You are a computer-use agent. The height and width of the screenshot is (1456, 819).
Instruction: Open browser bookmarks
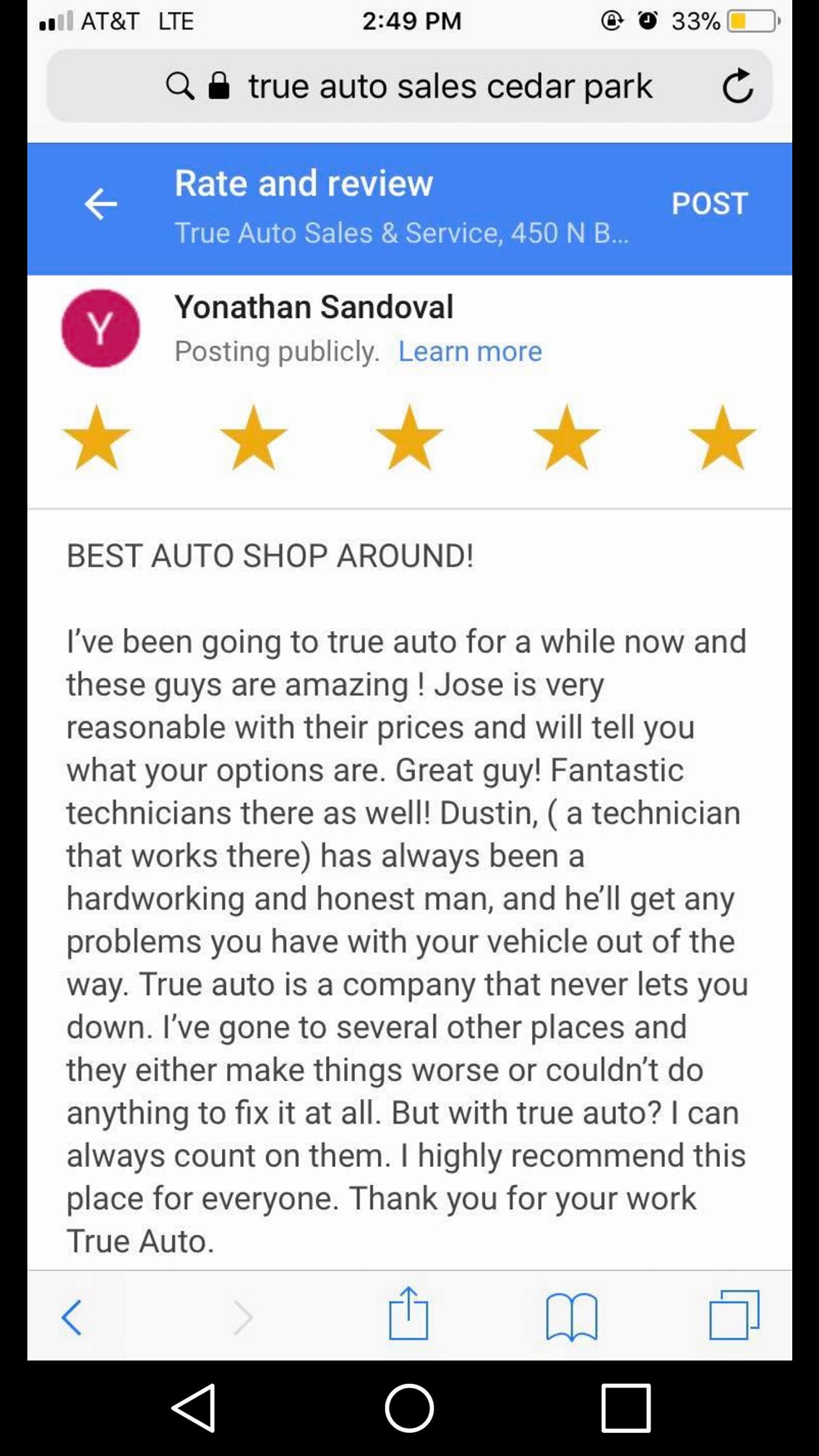pos(571,1317)
